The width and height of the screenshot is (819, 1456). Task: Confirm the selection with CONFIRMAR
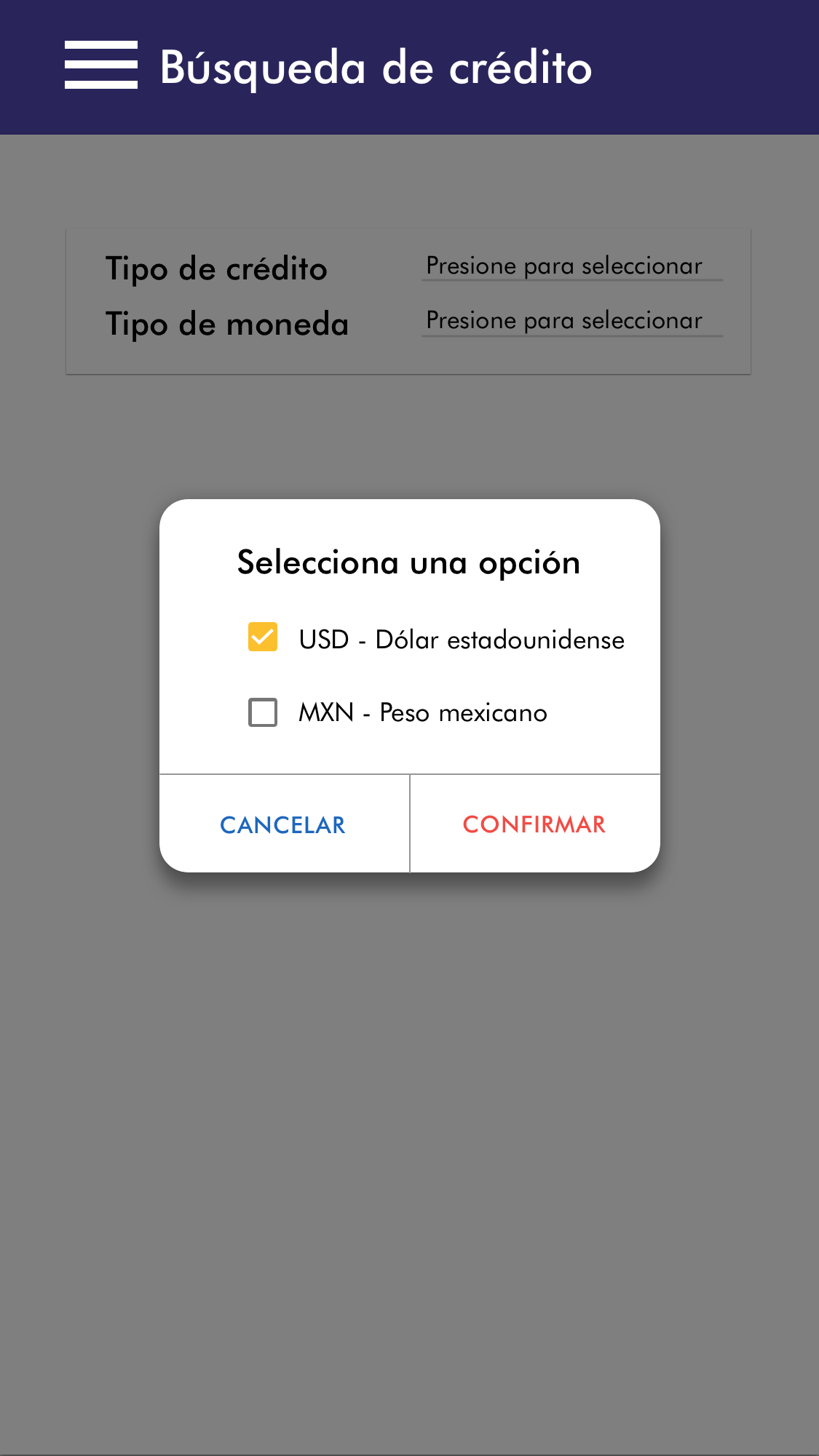[x=534, y=824]
